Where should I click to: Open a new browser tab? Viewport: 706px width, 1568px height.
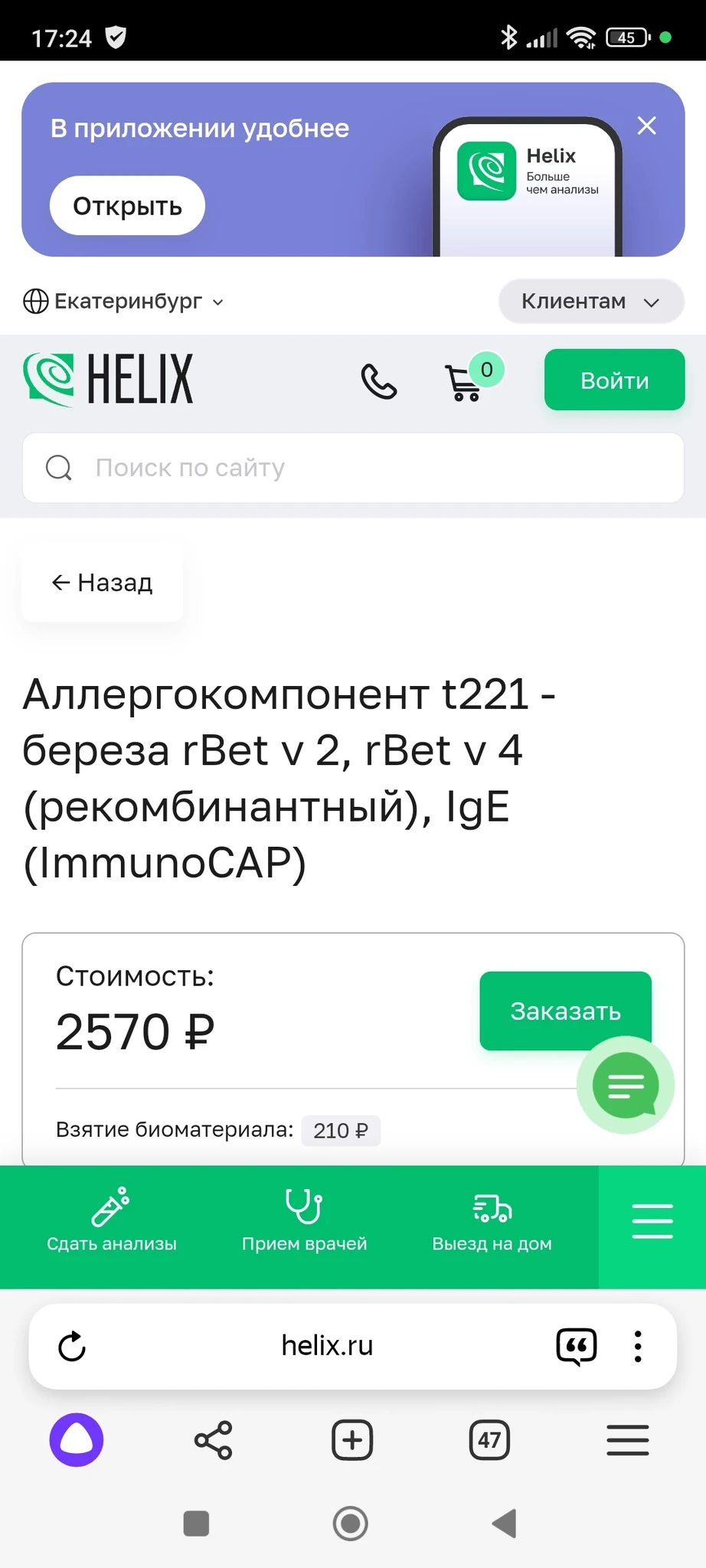pyautogui.click(x=351, y=1440)
